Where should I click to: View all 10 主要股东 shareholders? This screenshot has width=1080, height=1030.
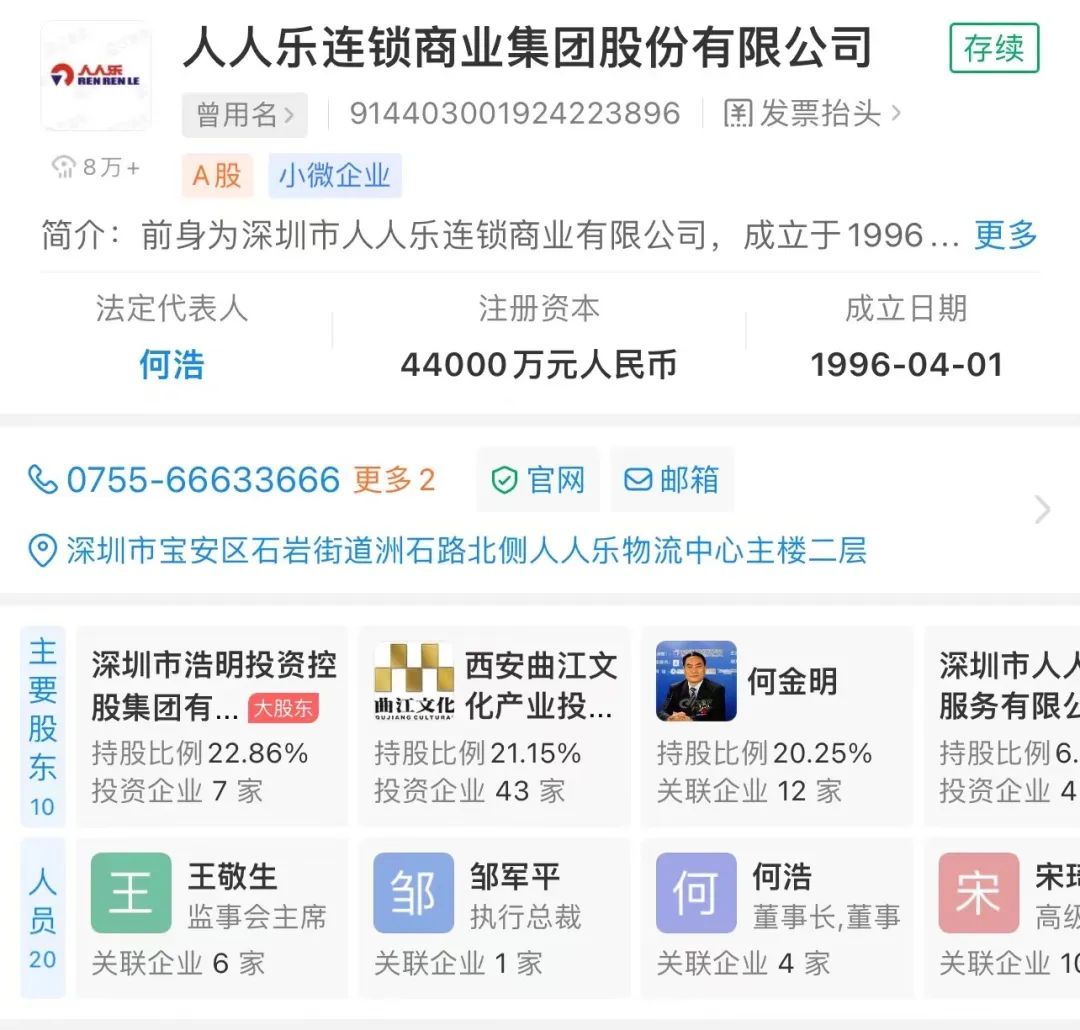tap(42, 726)
